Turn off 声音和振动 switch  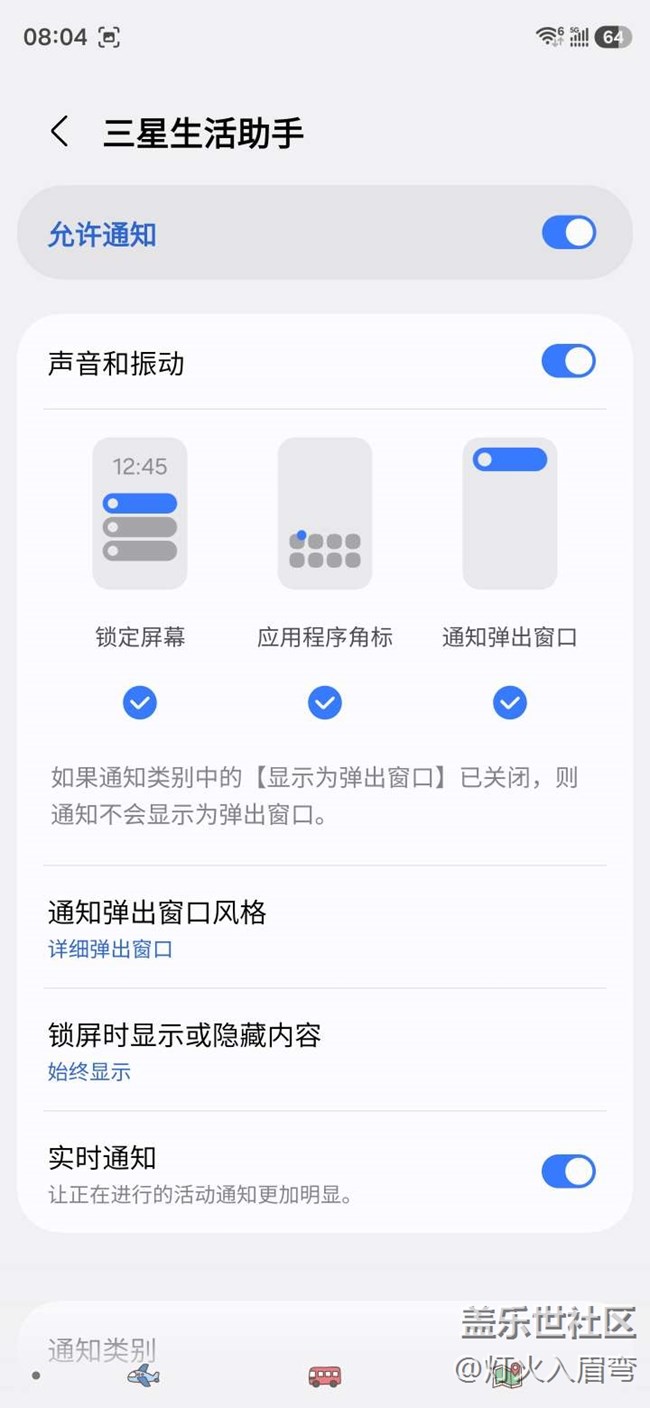[568, 361]
